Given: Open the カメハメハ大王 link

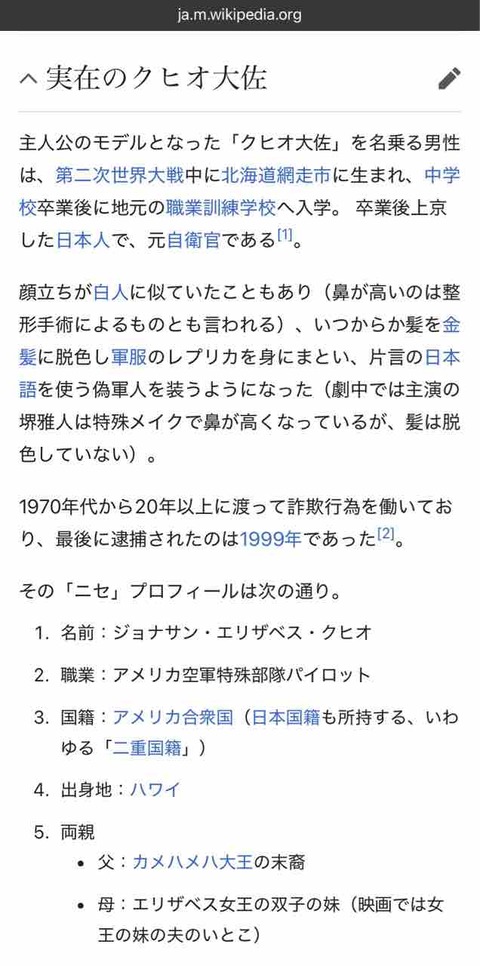Looking at the screenshot, I should click(x=192, y=862).
